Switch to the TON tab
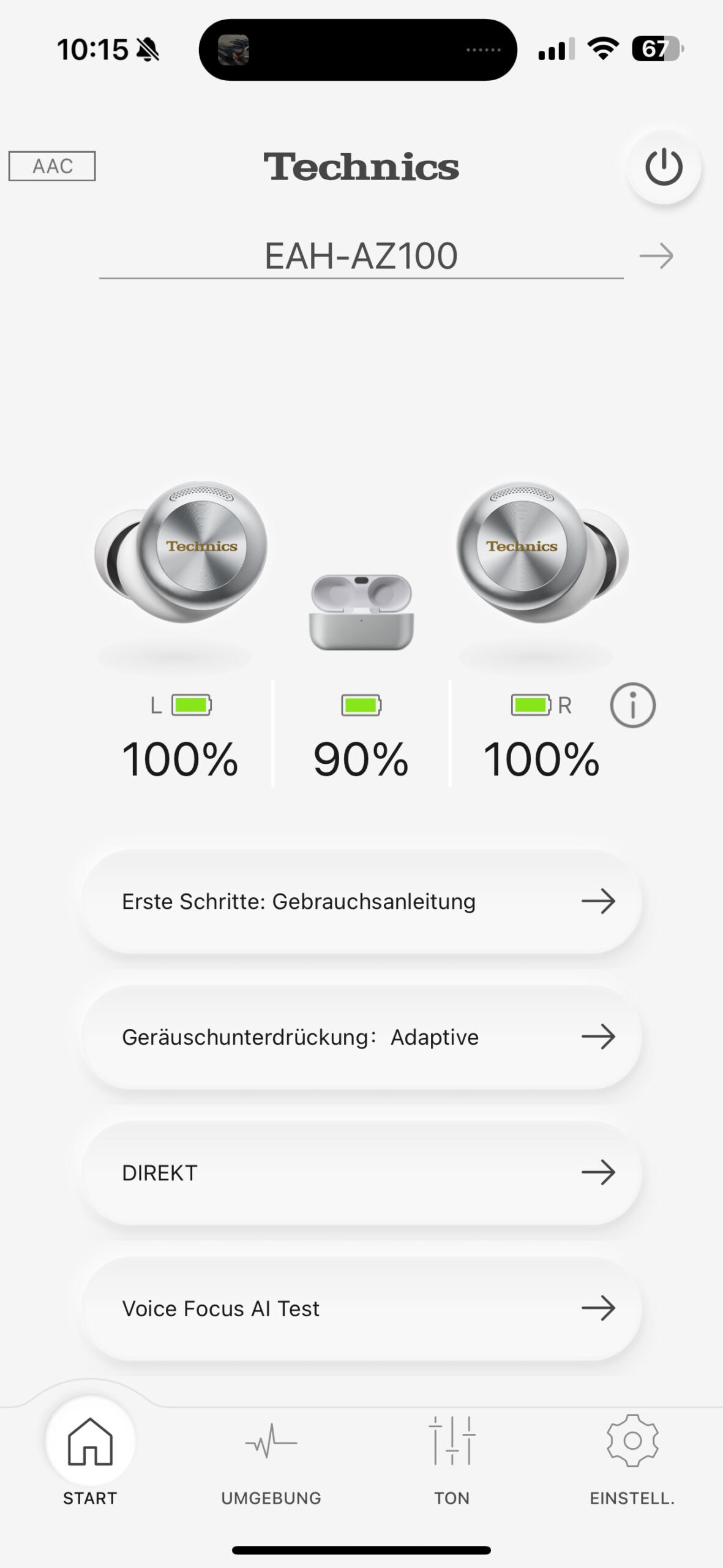Viewport: 723px width, 1568px height. pyautogui.click(x=452, y=1458)
